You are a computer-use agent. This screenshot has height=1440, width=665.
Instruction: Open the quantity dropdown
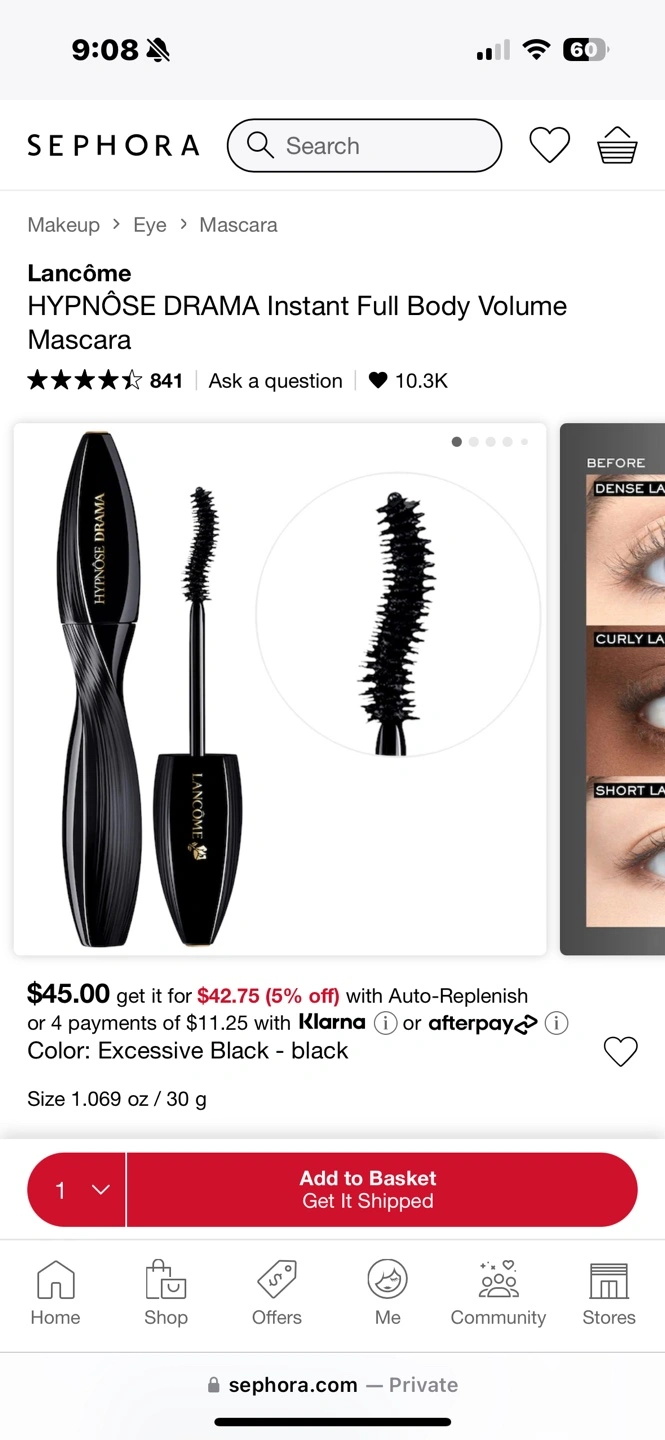[77, 1189]
